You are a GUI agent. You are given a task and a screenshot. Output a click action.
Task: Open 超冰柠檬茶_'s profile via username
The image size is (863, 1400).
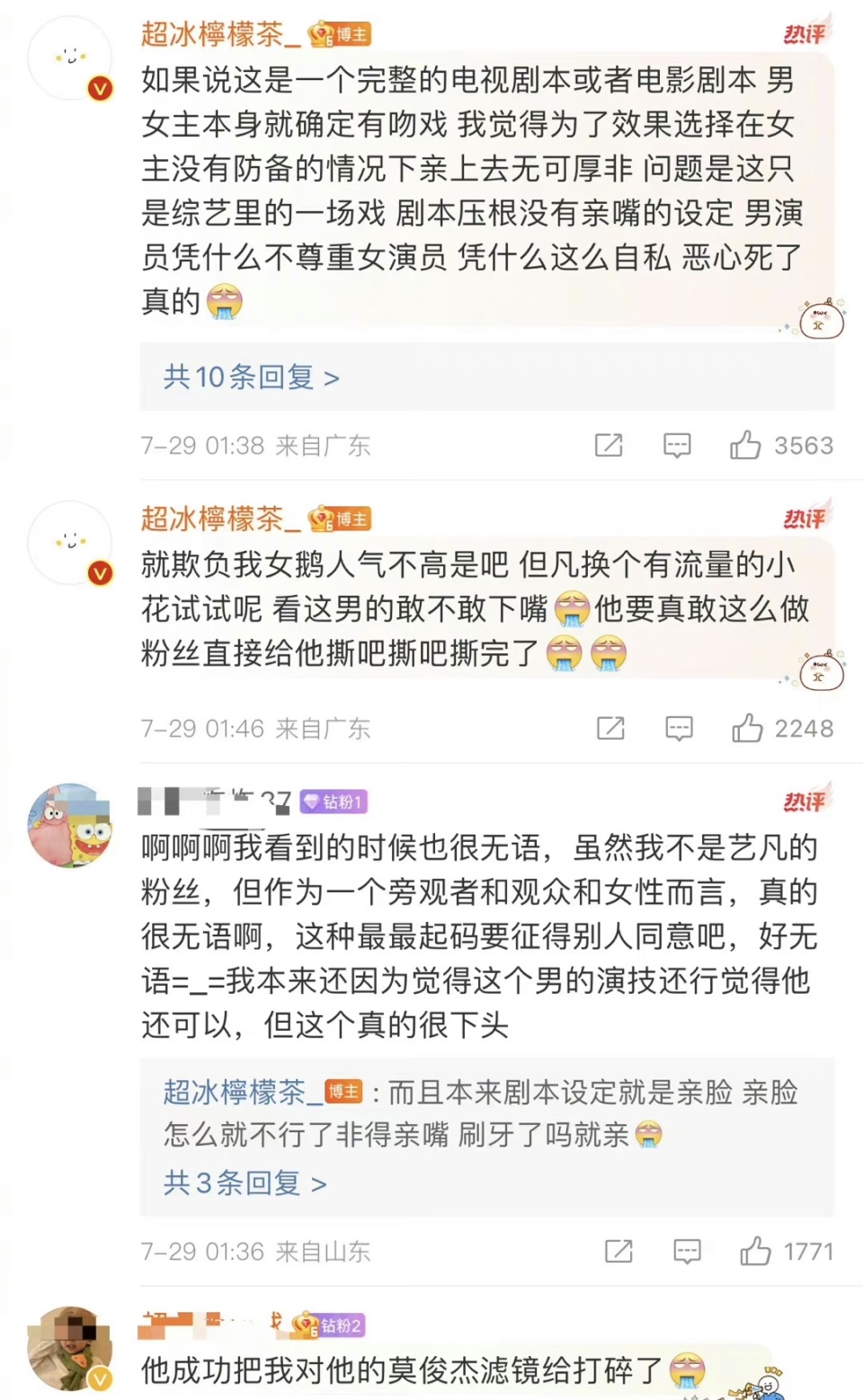point(218,34)
